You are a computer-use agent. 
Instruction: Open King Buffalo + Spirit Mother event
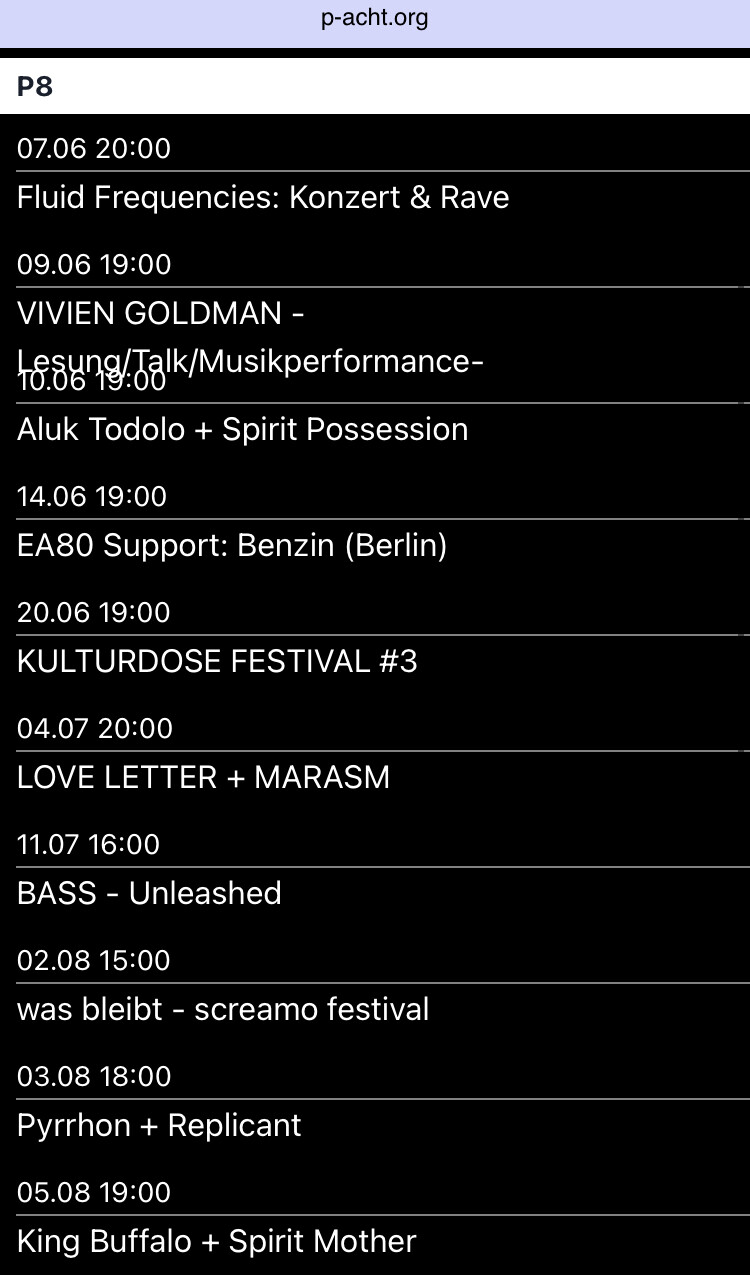point(217,1241)
